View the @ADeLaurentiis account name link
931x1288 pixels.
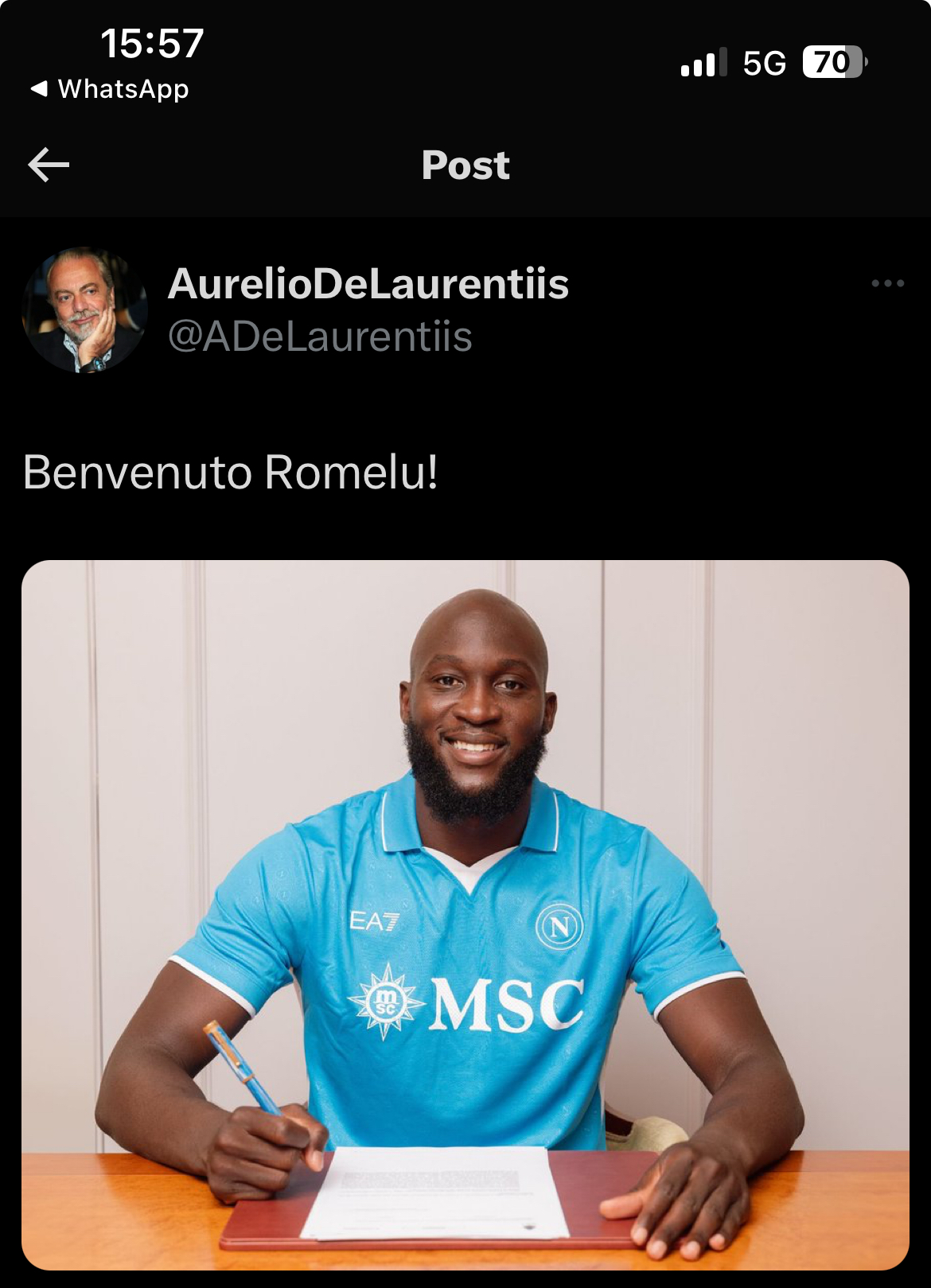click(x=320, y=337)
